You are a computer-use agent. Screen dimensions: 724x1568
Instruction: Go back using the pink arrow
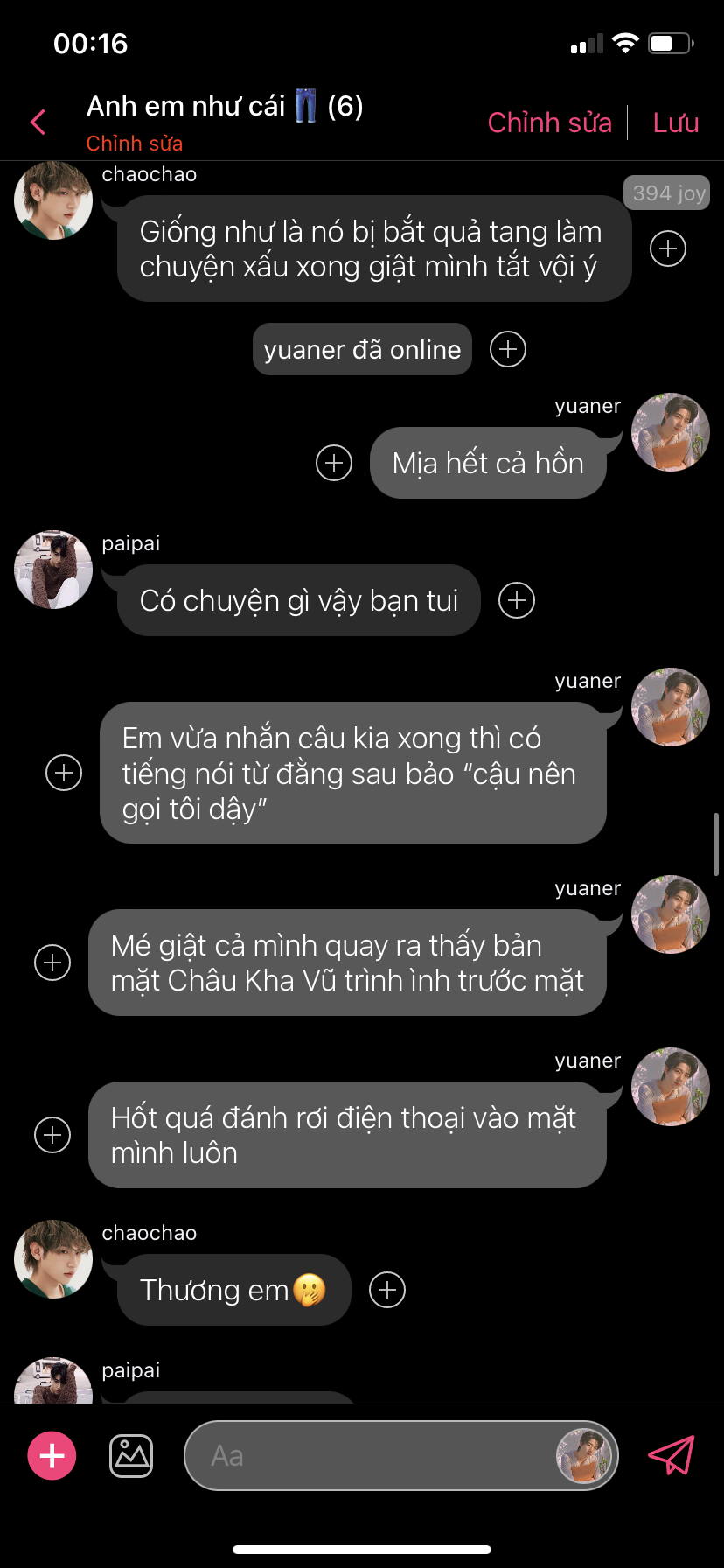[x=38, y=122]
